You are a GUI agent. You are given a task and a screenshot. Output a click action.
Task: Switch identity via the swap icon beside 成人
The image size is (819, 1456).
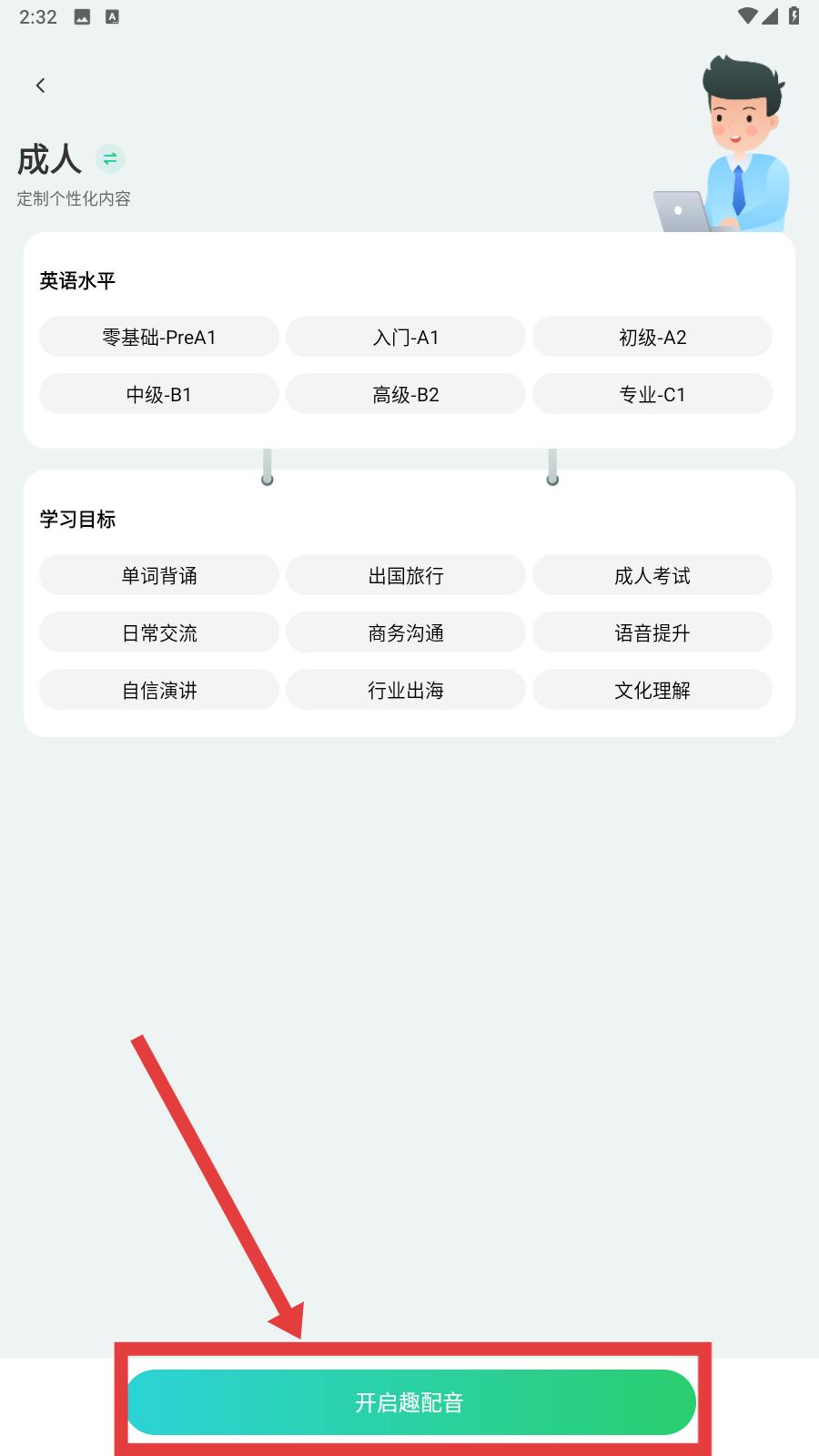[x=110, y=159]
